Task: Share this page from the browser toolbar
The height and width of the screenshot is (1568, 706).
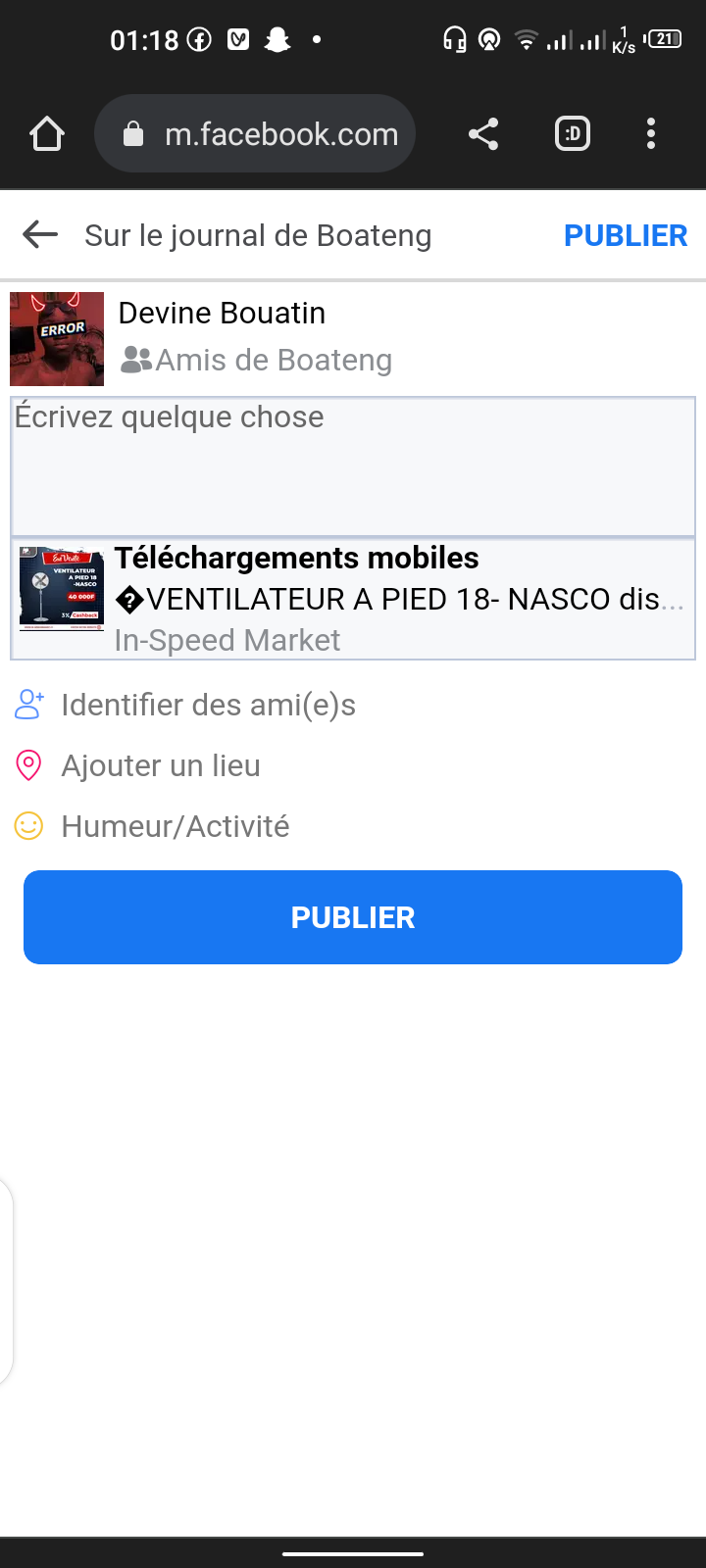Action: point(483,134)
